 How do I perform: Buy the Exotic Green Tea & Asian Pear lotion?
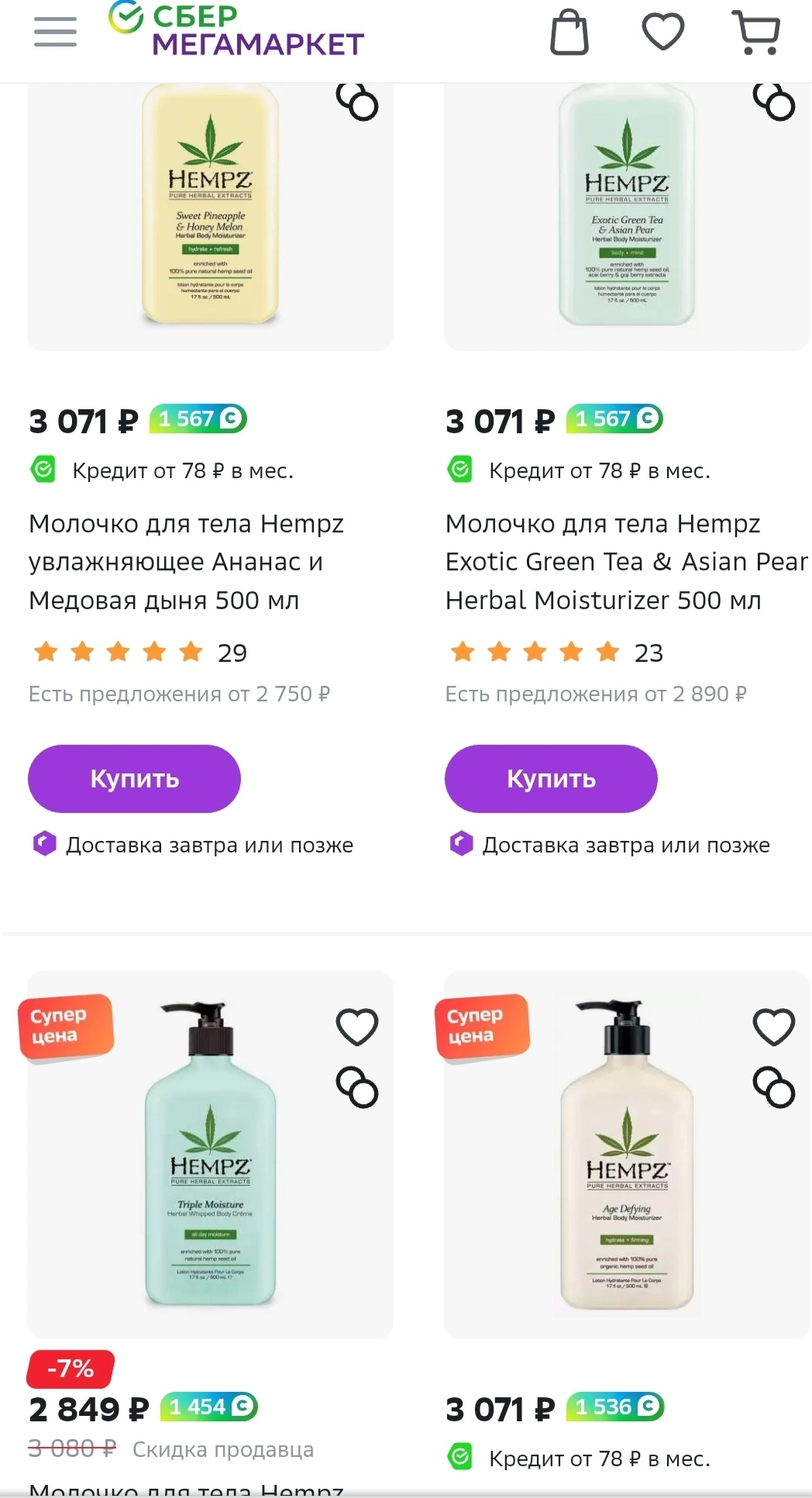pyautogui.click(x=551, y=778)
